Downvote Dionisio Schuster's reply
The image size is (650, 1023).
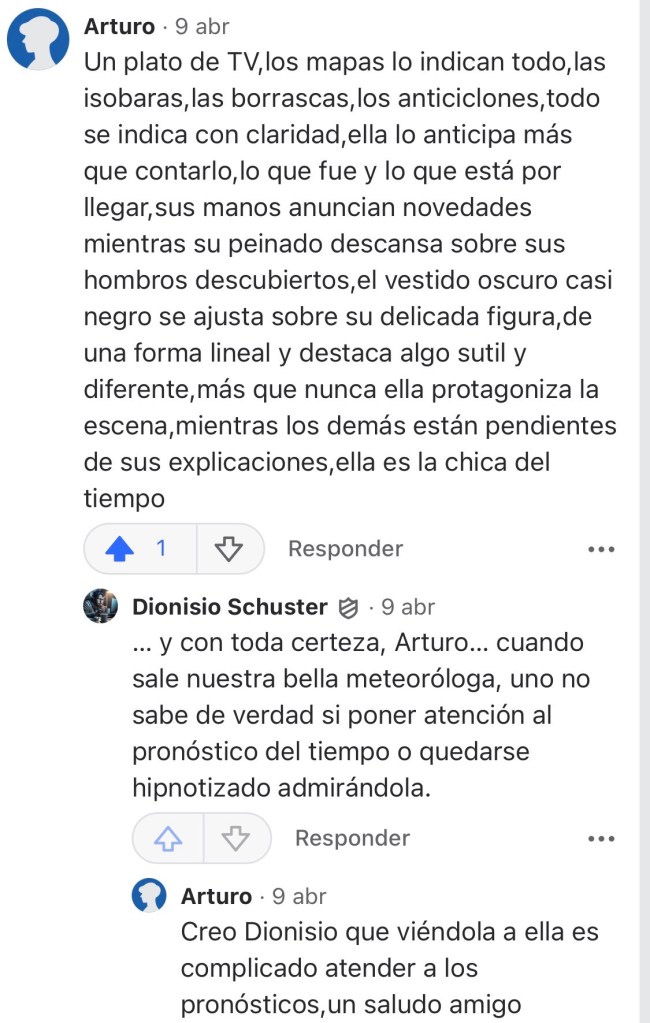pos(236,838)
